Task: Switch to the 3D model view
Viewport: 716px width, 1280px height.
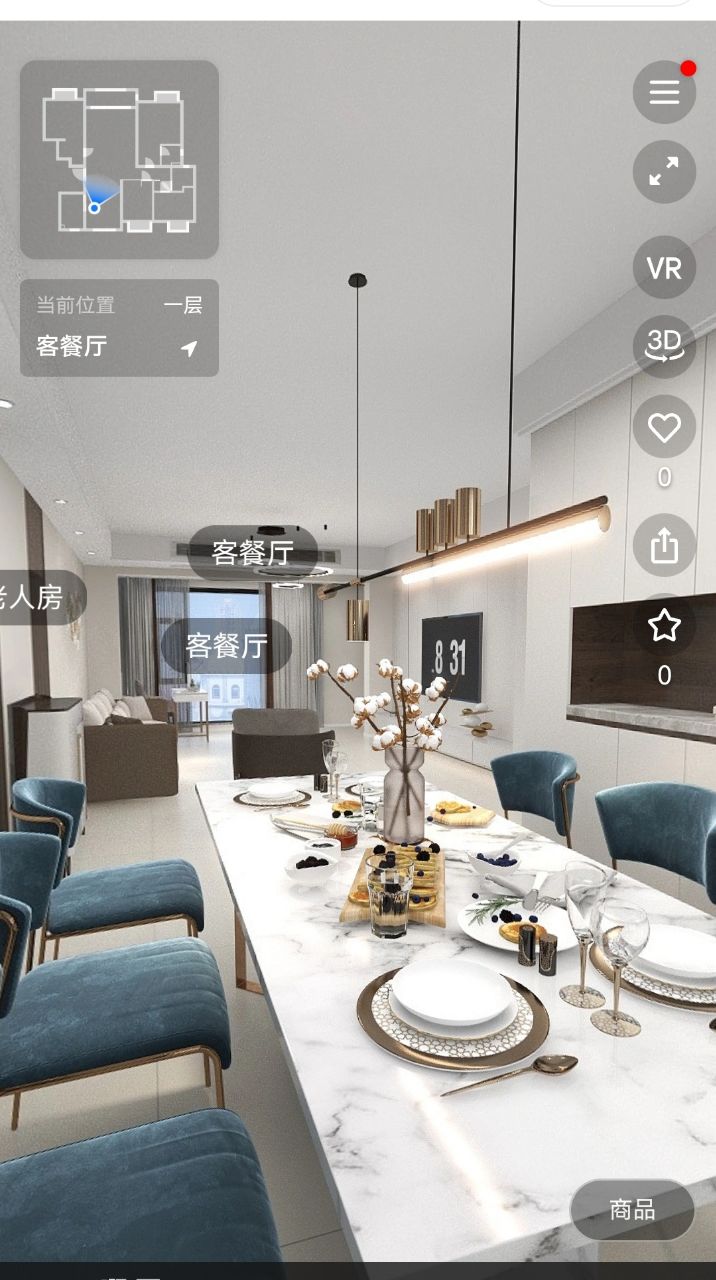Action: (x=664, y=345)
